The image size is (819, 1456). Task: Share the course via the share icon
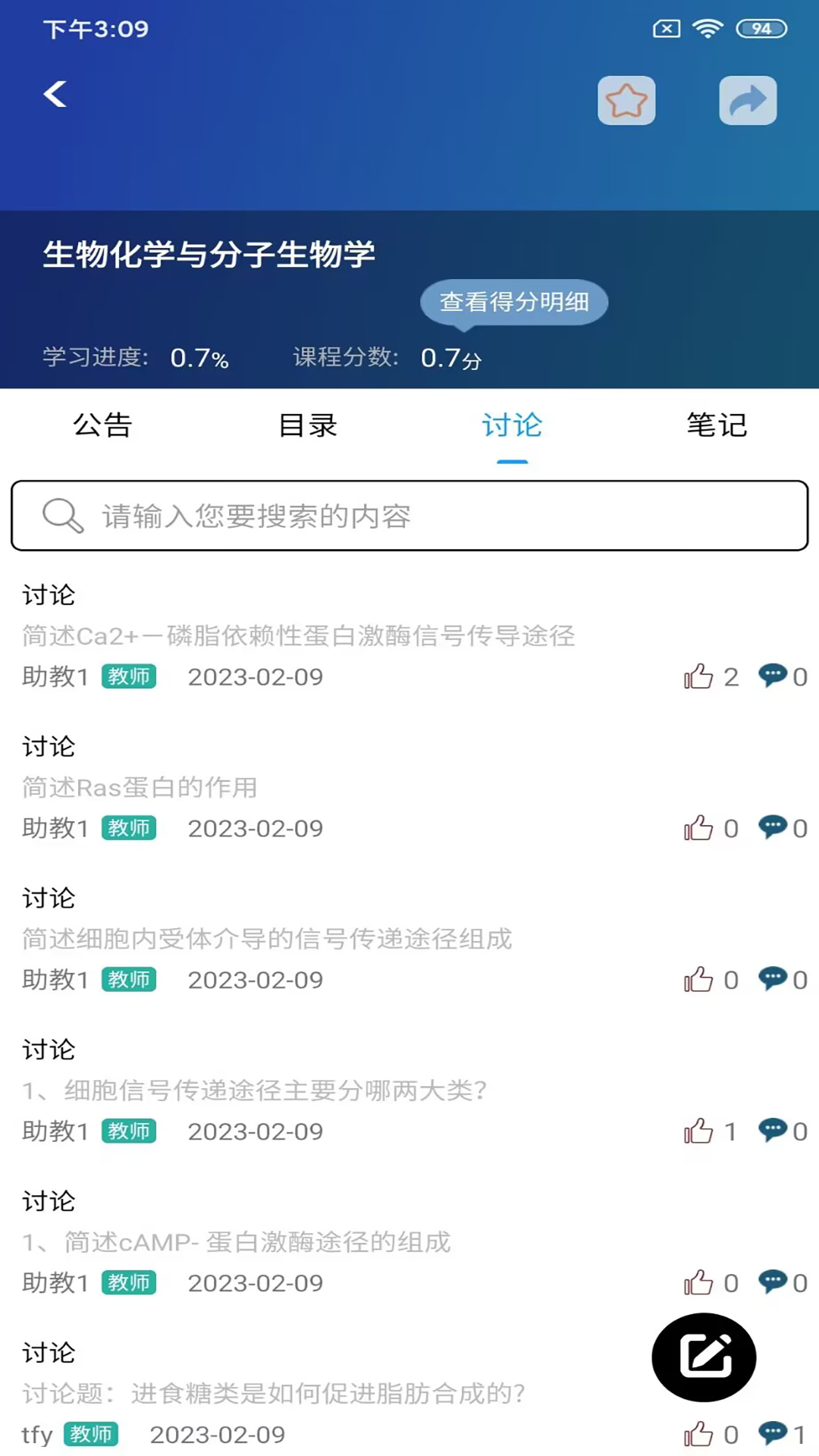click(x=747, y=99)
